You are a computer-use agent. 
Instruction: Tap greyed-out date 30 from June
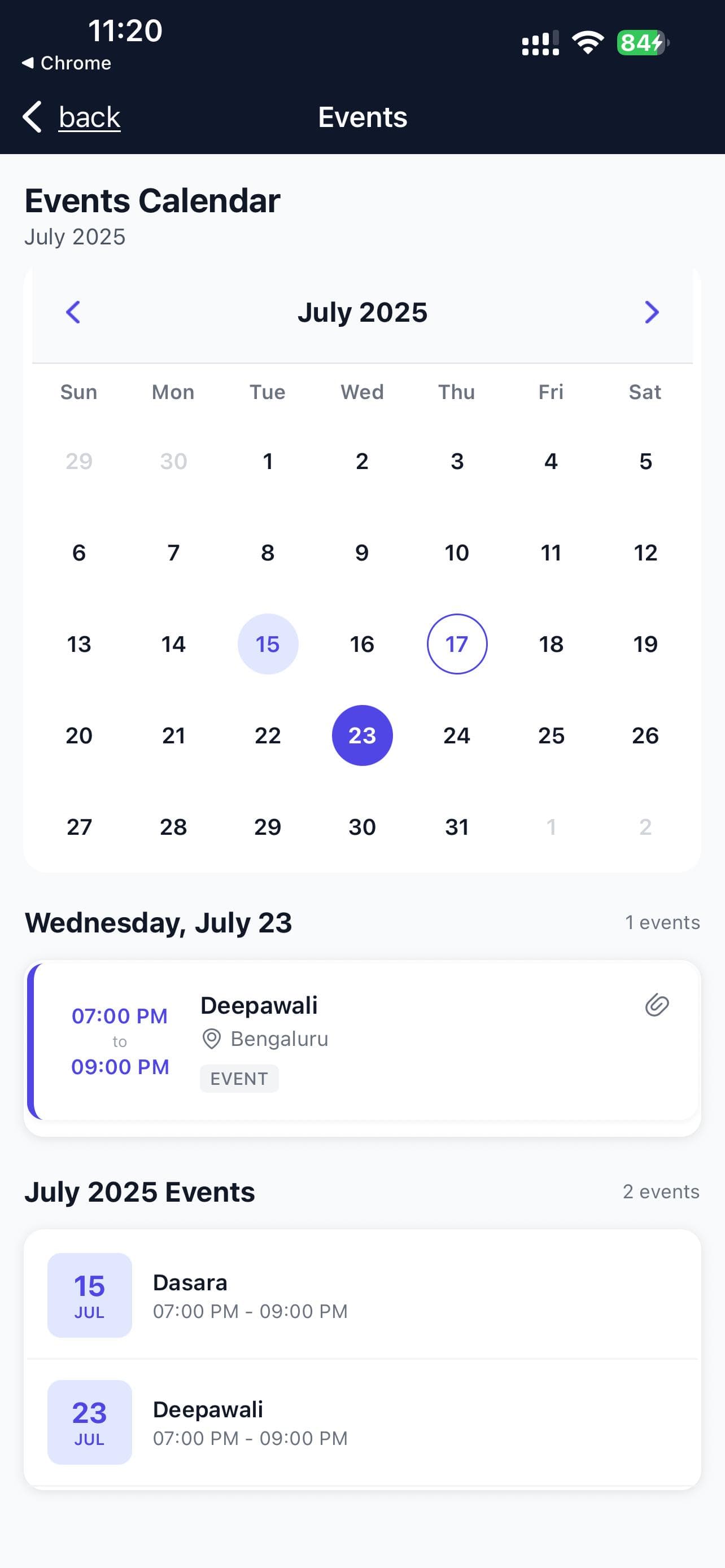pyautogui.click(x=173, y=461)
